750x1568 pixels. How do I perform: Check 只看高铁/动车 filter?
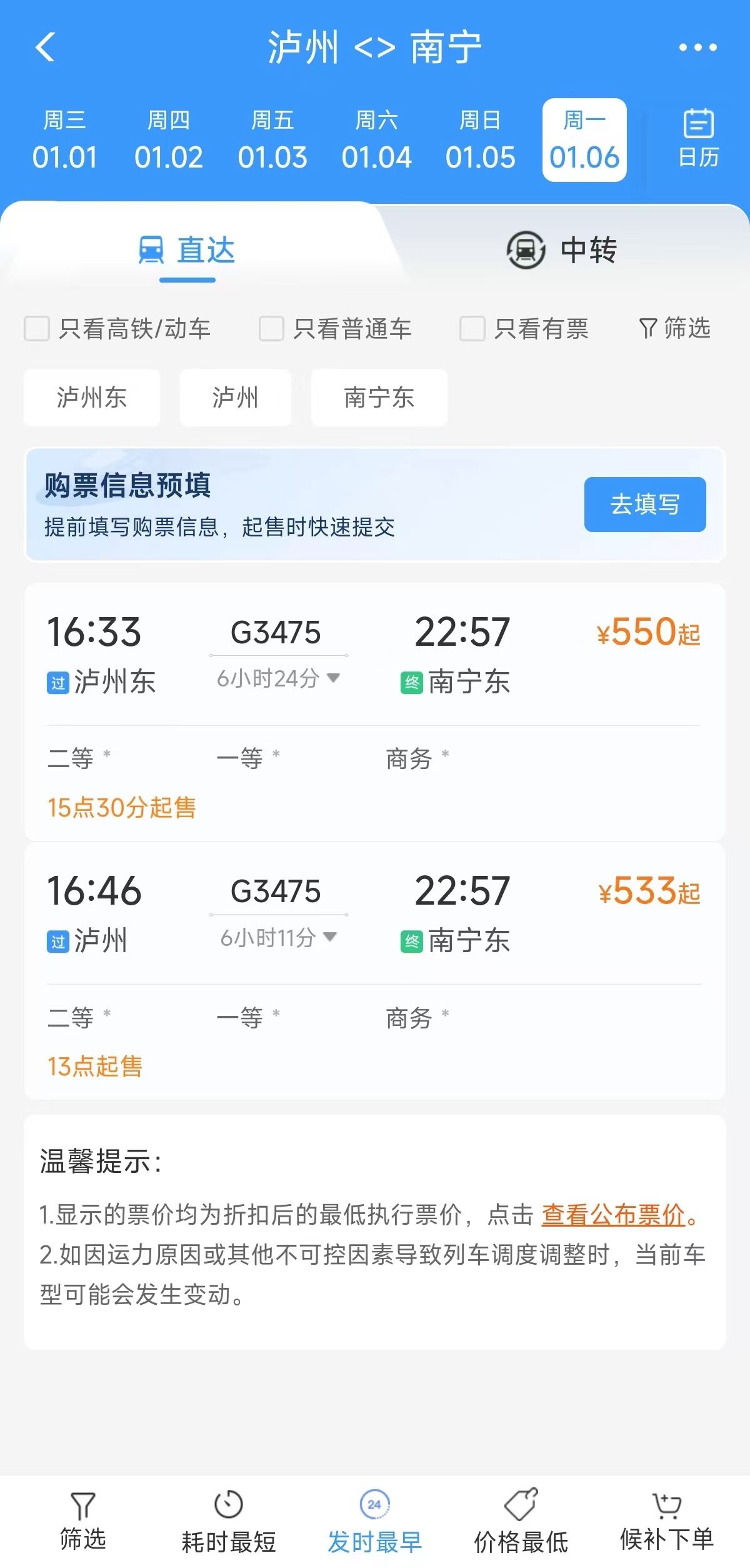[37, 328]
